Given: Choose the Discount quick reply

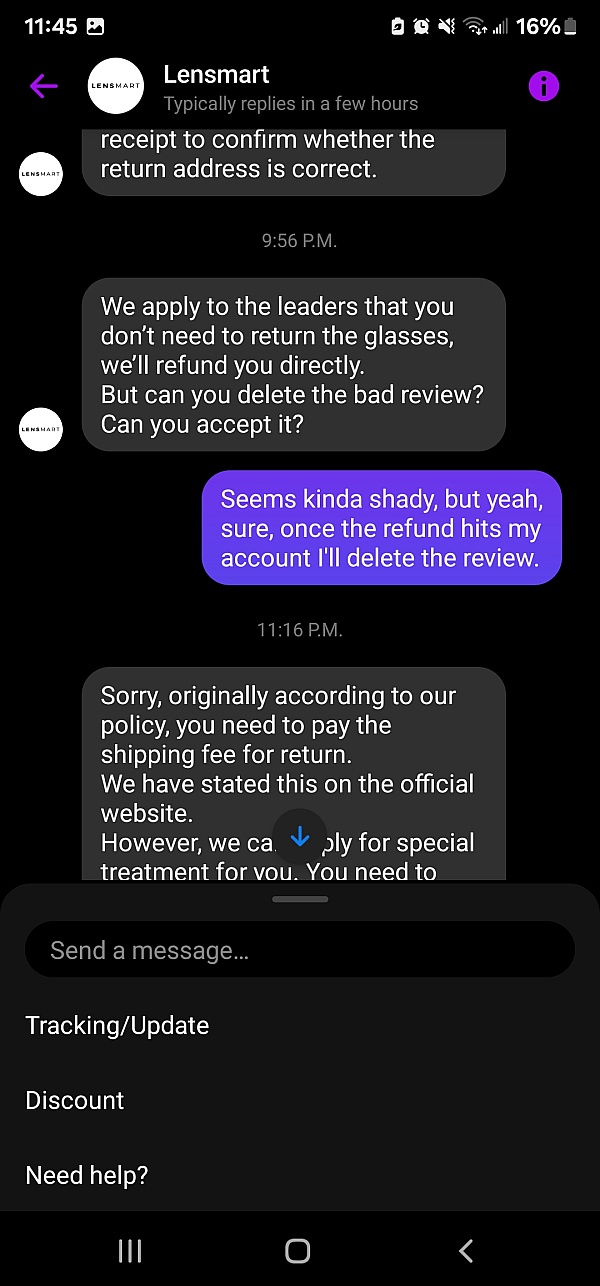Looking at the screenshot, I should [x=75, y=1101].
